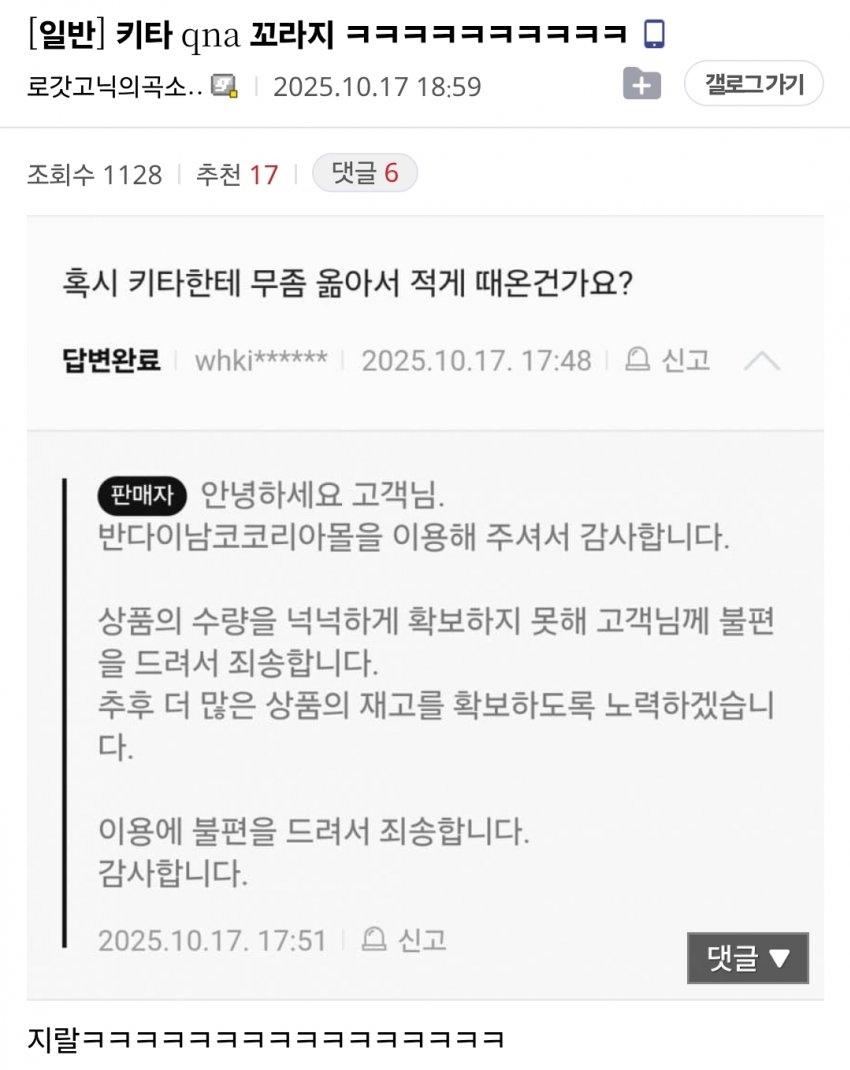Open the author's gallog via 갤로그가기

[x=753, y=84]
